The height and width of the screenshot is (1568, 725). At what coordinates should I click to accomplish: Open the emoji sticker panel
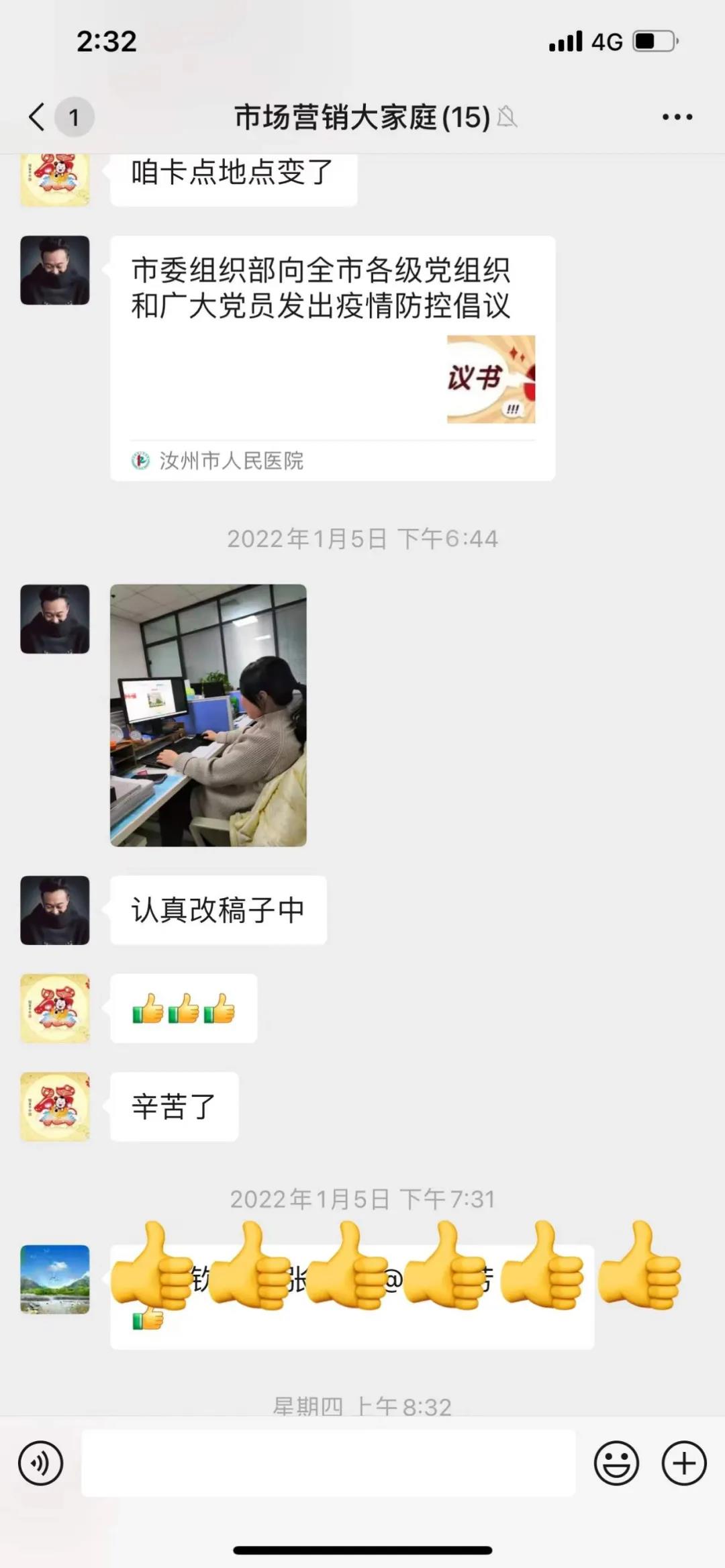tap(616, 1463)
